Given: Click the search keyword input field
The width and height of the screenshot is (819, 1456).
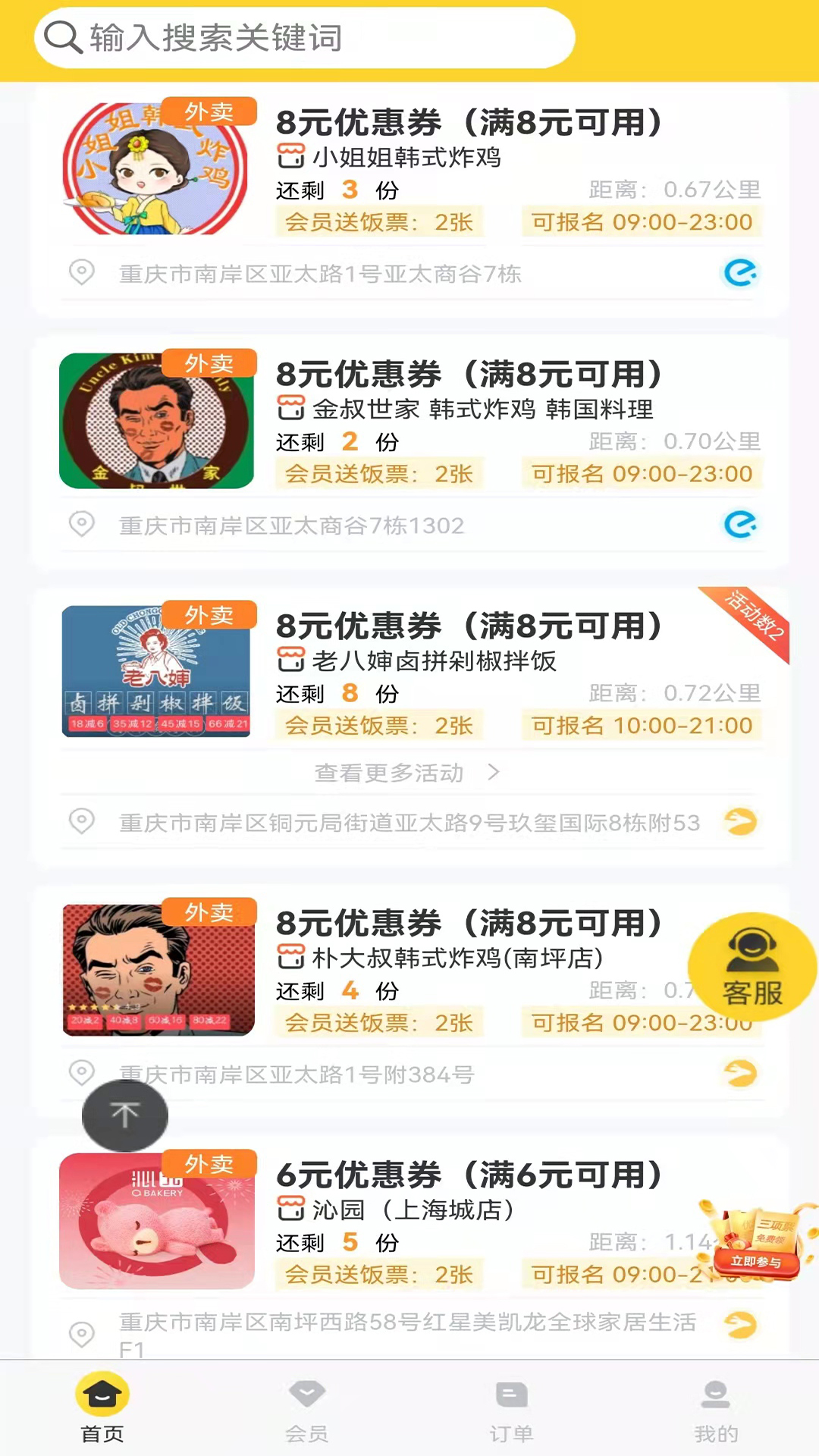Looking at the screenshot, I should coord(303,38).
